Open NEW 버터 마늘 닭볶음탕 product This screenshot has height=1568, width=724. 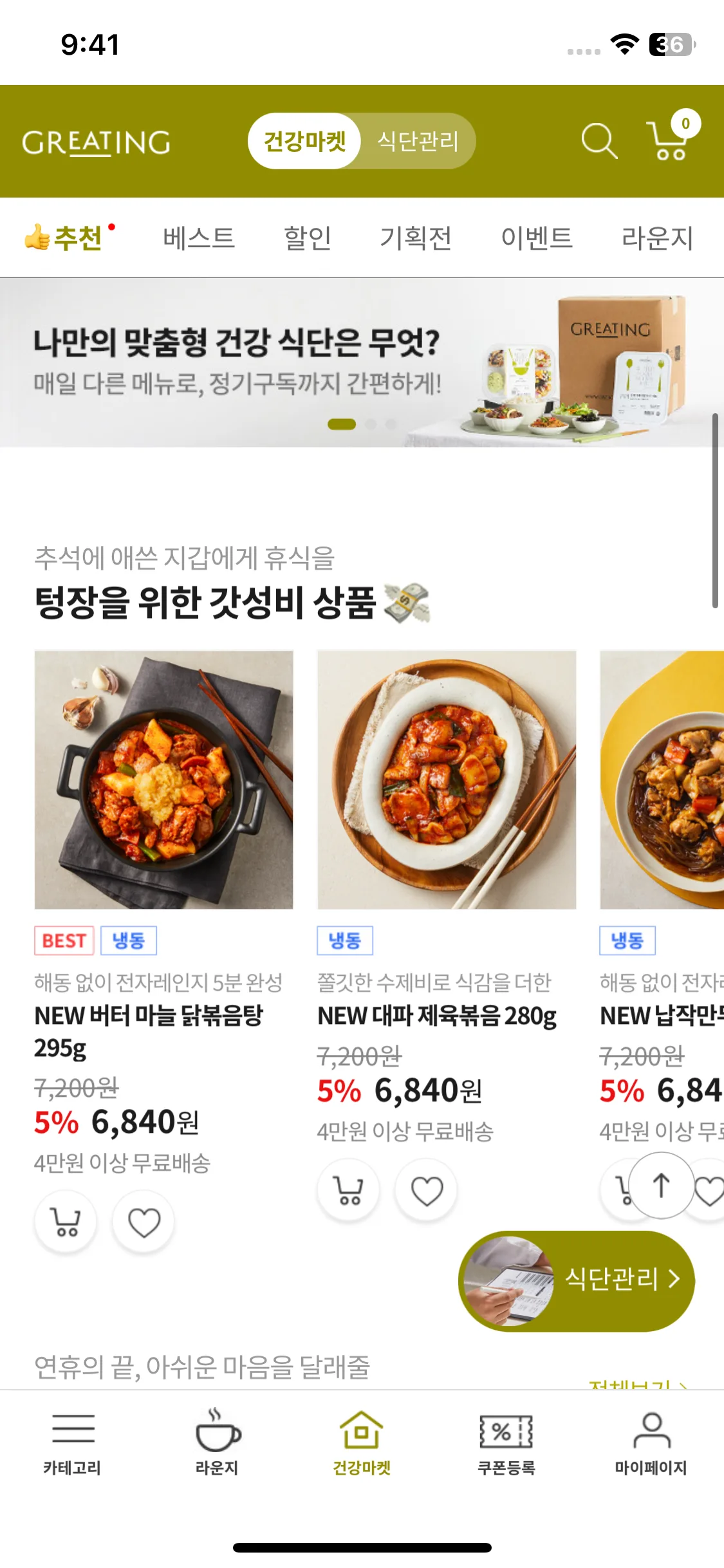pos(163,779)
